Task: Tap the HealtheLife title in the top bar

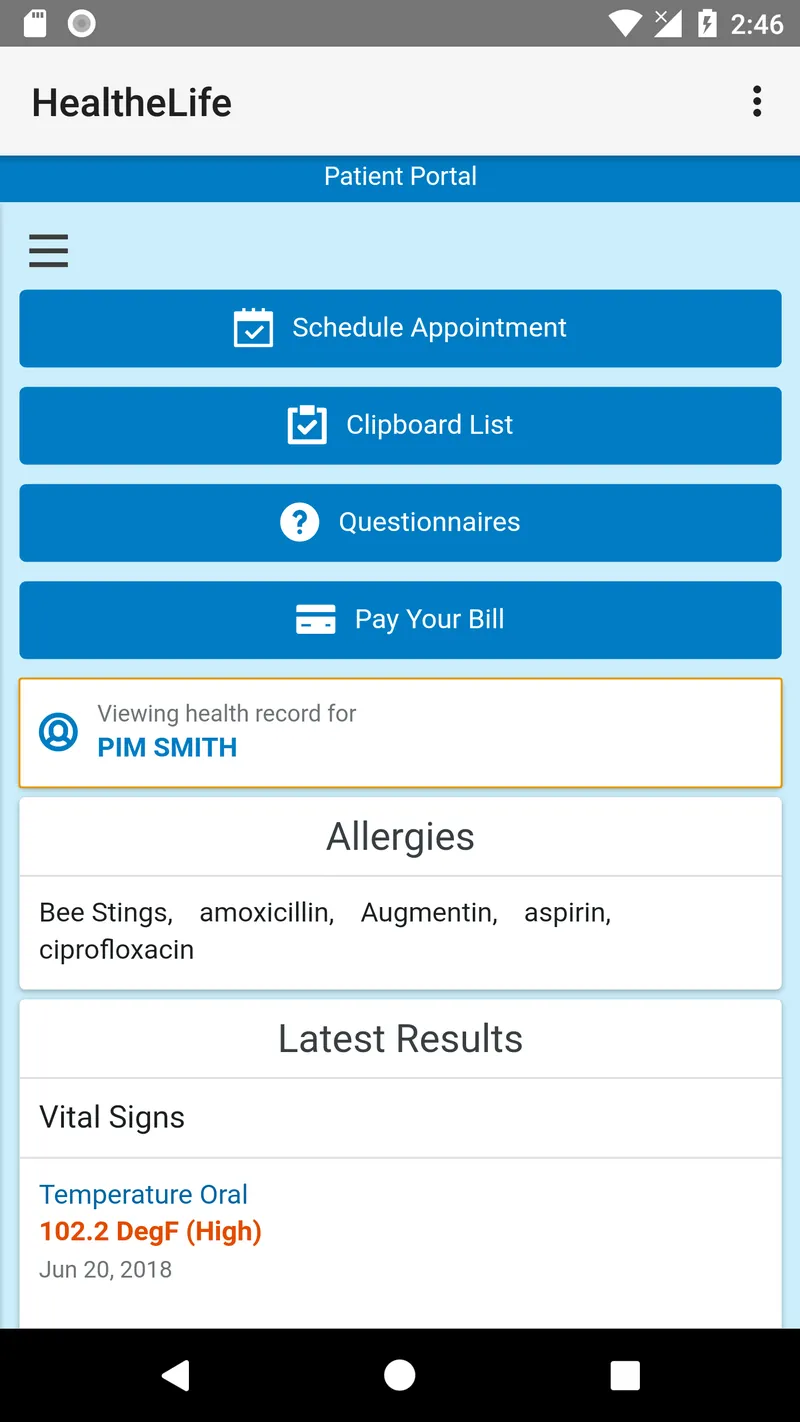Action: tap(131, 101)
